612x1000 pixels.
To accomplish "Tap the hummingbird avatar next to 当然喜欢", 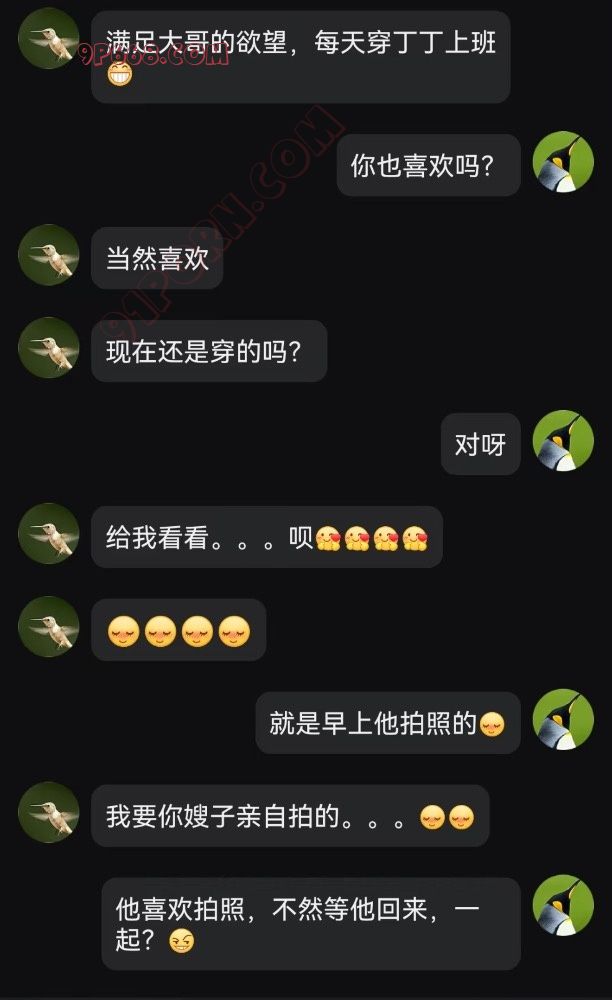I will coord(49,255).
